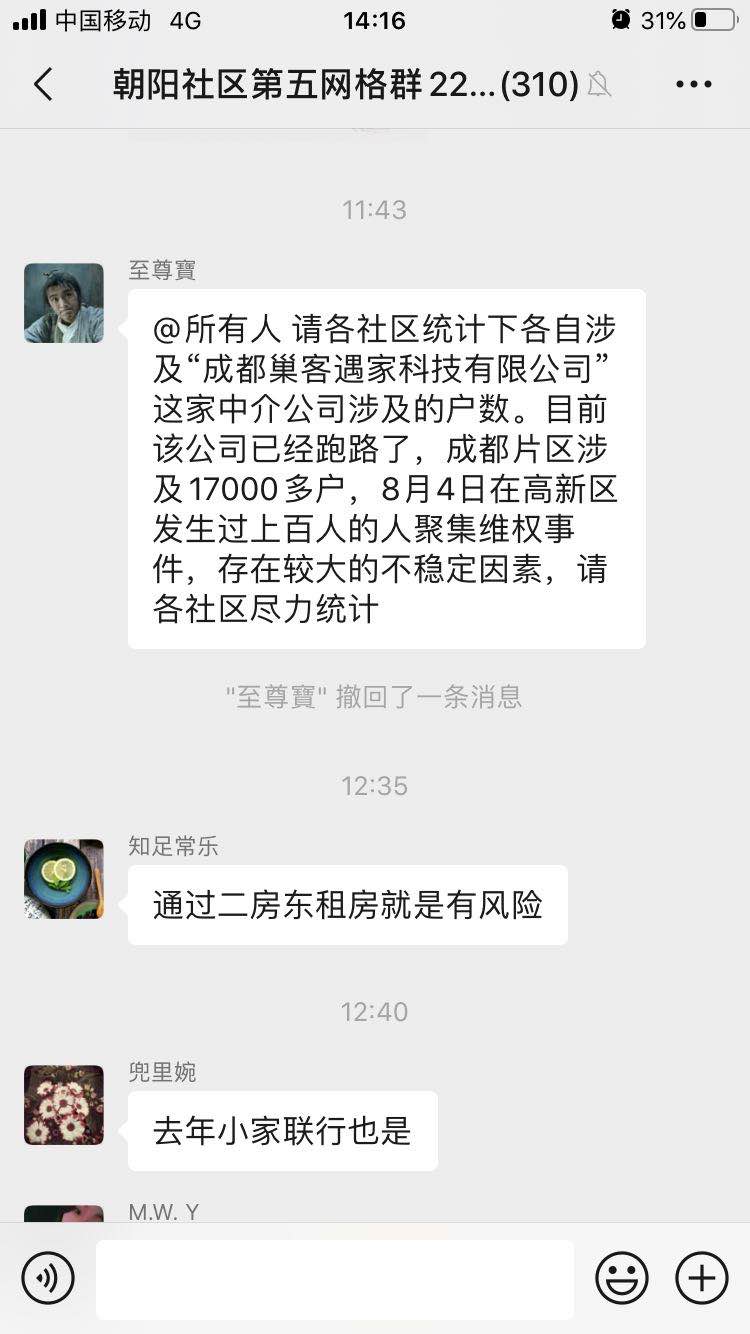Open the emoji picker
Viewport: 750px width, 1334px height.
coord(622,1278)
